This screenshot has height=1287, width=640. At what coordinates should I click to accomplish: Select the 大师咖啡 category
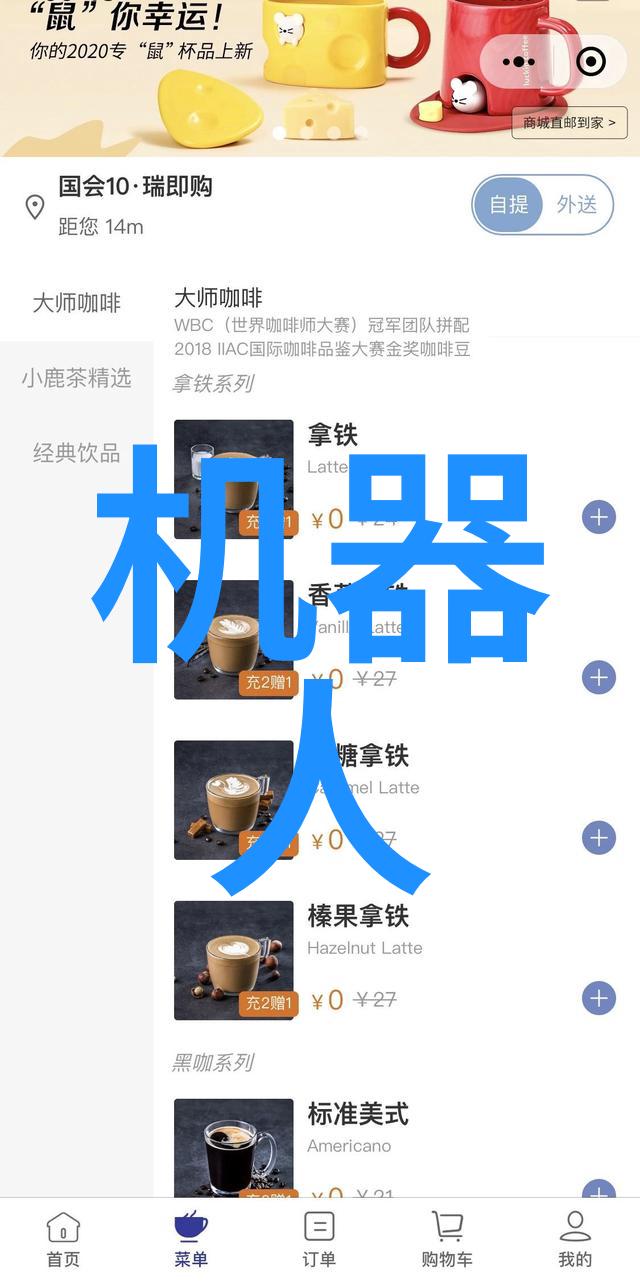click(x=76, y=303)
